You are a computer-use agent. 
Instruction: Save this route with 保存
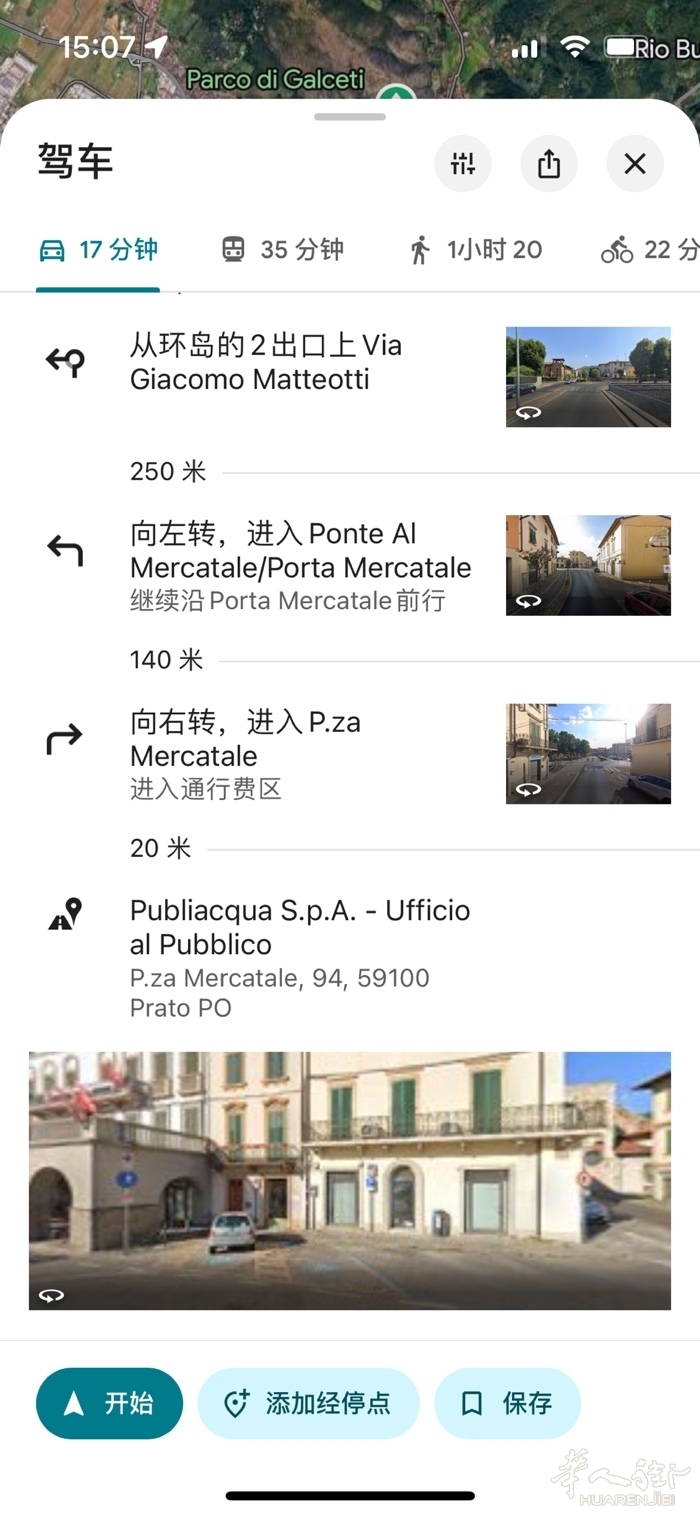507,1403
